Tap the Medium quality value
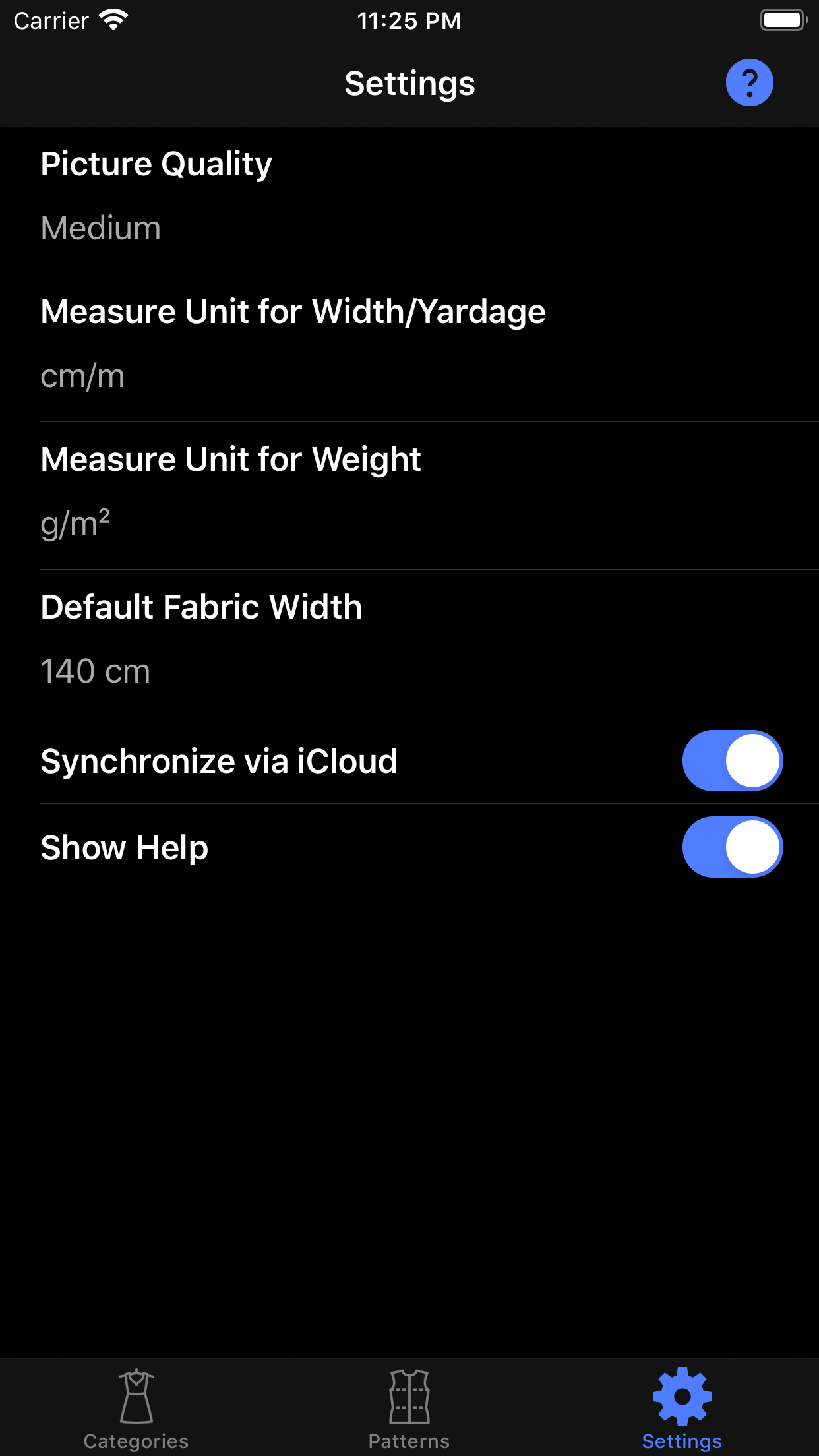The image size is (819, 1456). (x=100, y=228)
